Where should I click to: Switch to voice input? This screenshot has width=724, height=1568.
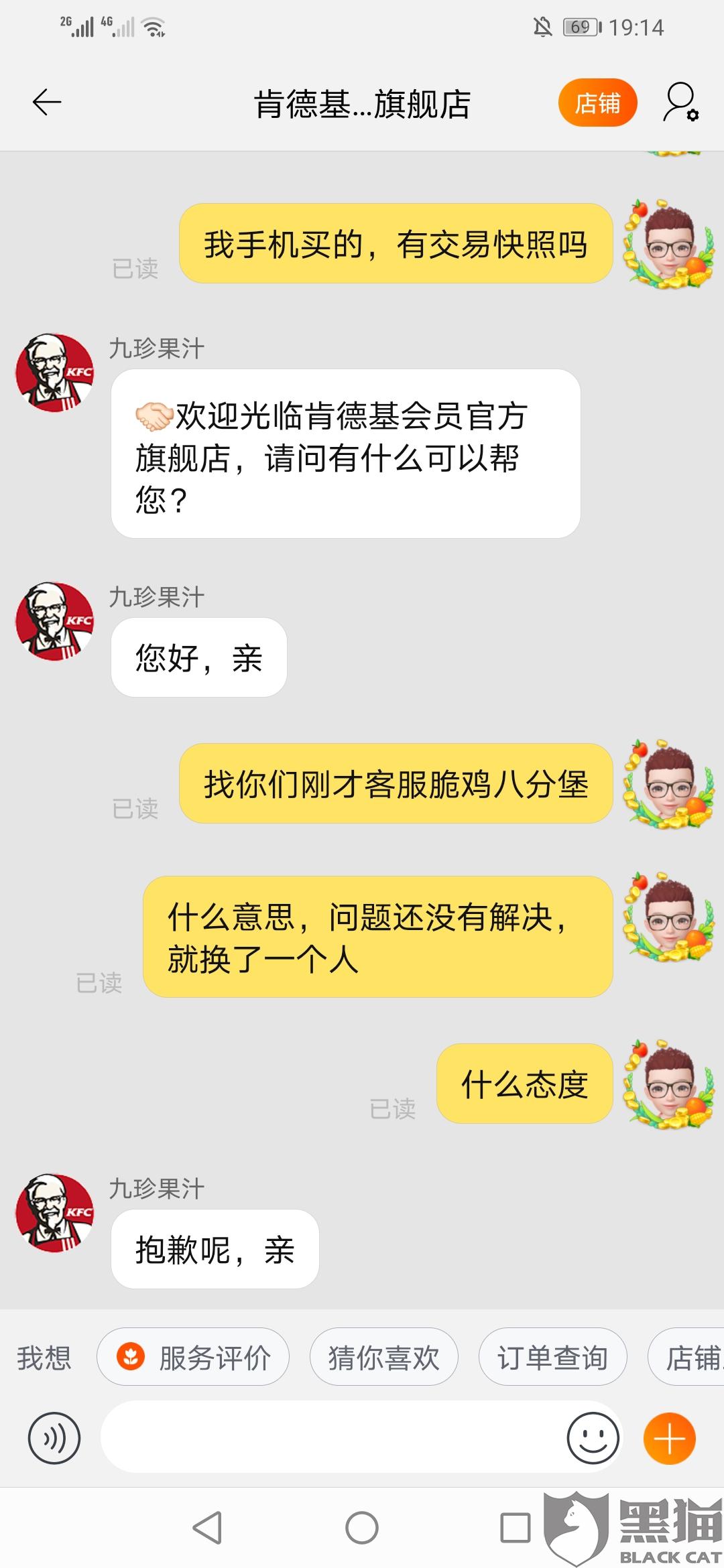point(54,1438)
